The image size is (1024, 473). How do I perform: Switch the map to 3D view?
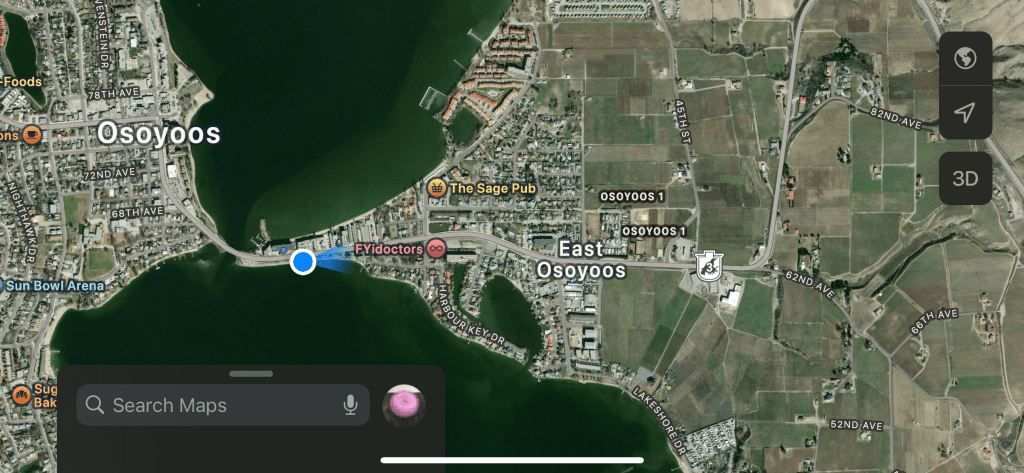(x=965, y=179)
